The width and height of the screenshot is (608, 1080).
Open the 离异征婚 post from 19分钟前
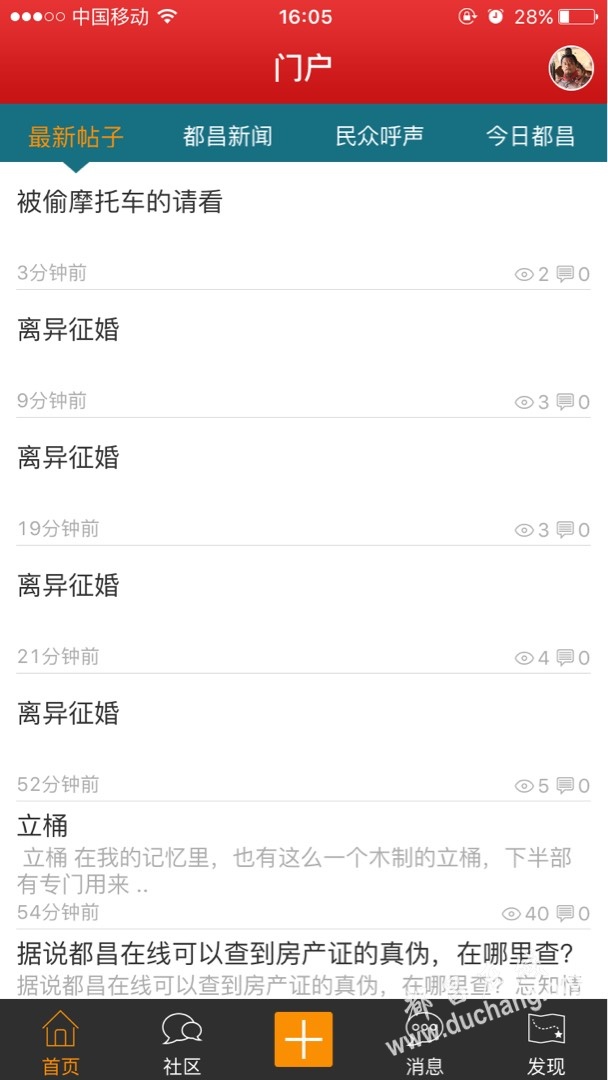(x=304, y=482)
